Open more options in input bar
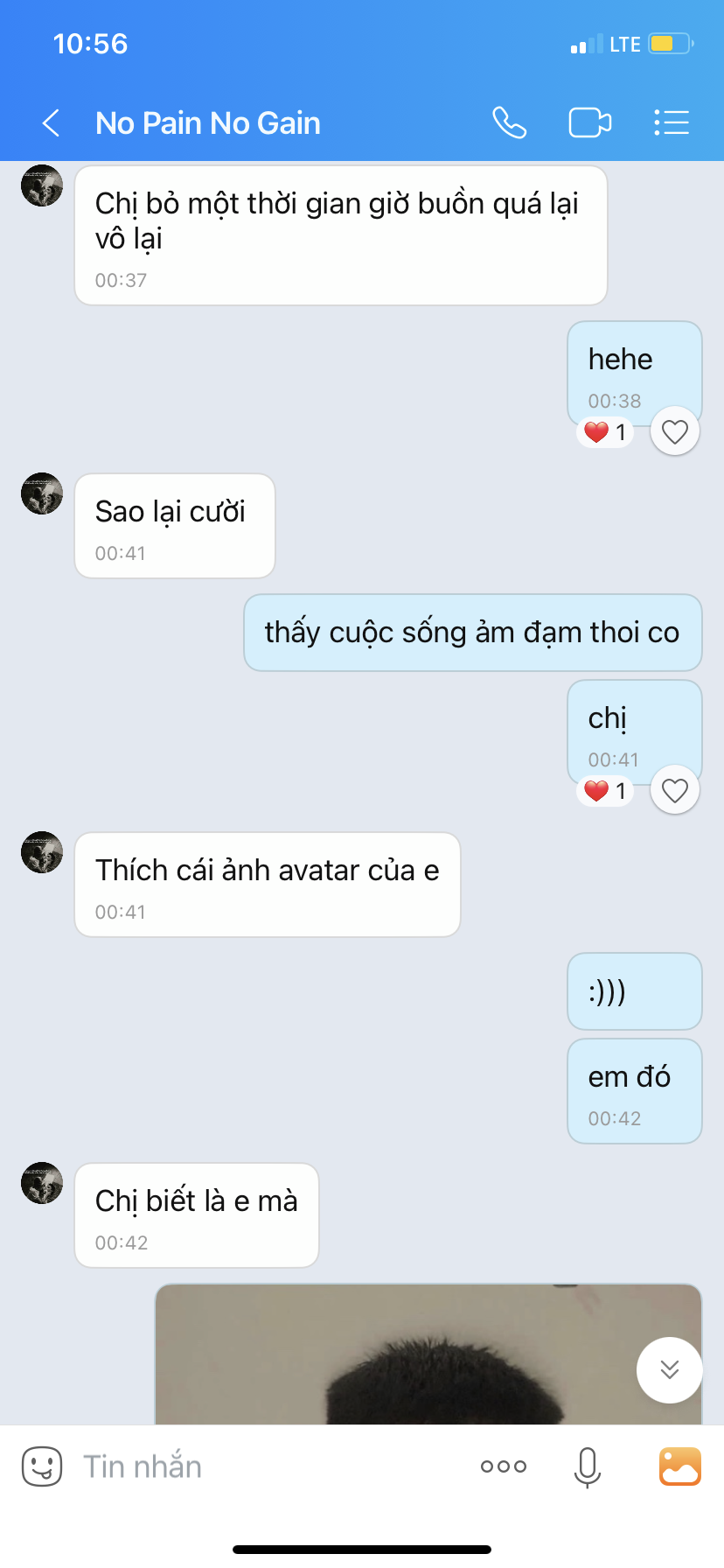Image resolution: width=724 pixels, height=1568 pixels. pyautogui.click(x=504, y=1466)
